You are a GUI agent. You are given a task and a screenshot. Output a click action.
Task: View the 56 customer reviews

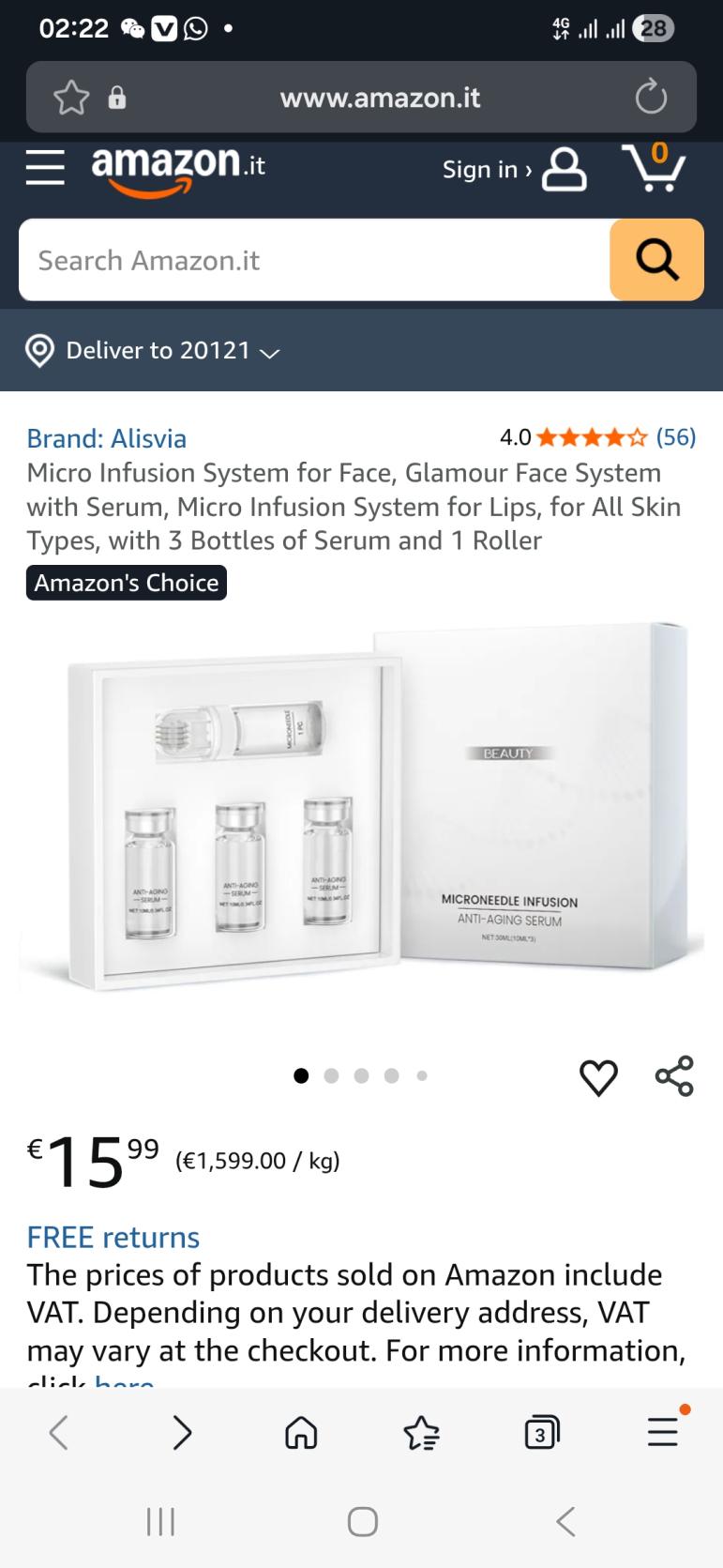[675, 436]
